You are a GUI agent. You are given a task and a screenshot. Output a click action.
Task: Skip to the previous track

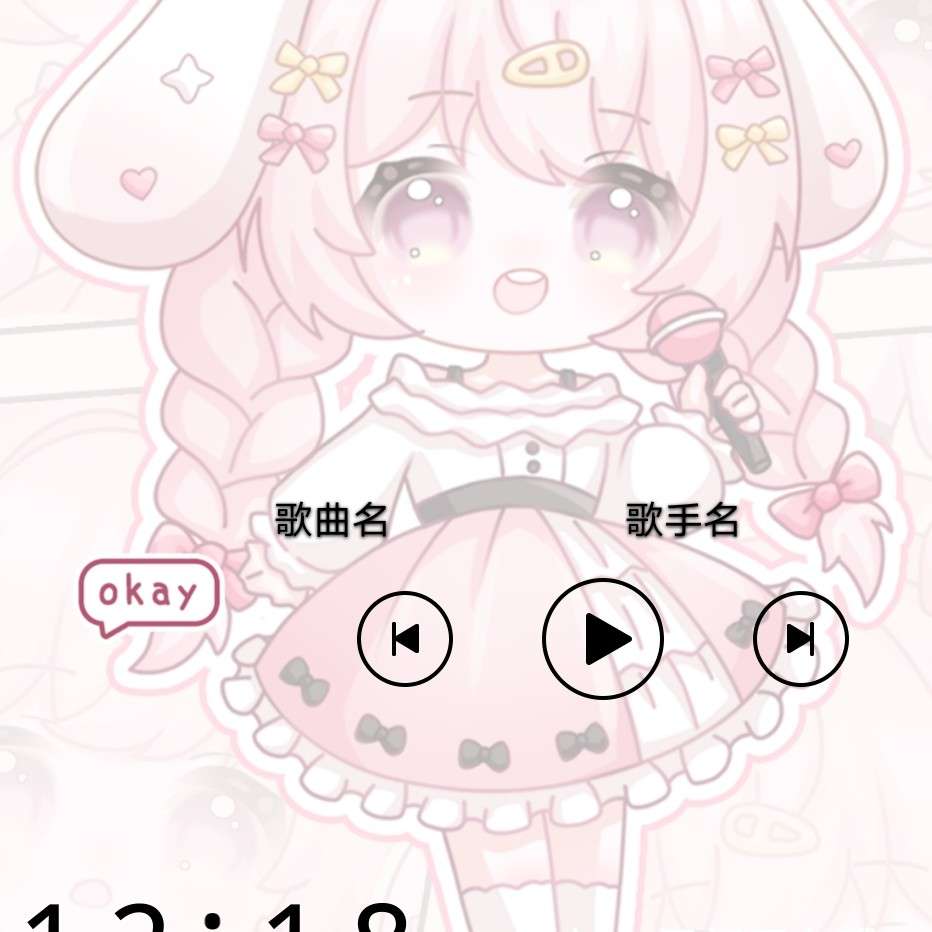click(x=405, y=638)
